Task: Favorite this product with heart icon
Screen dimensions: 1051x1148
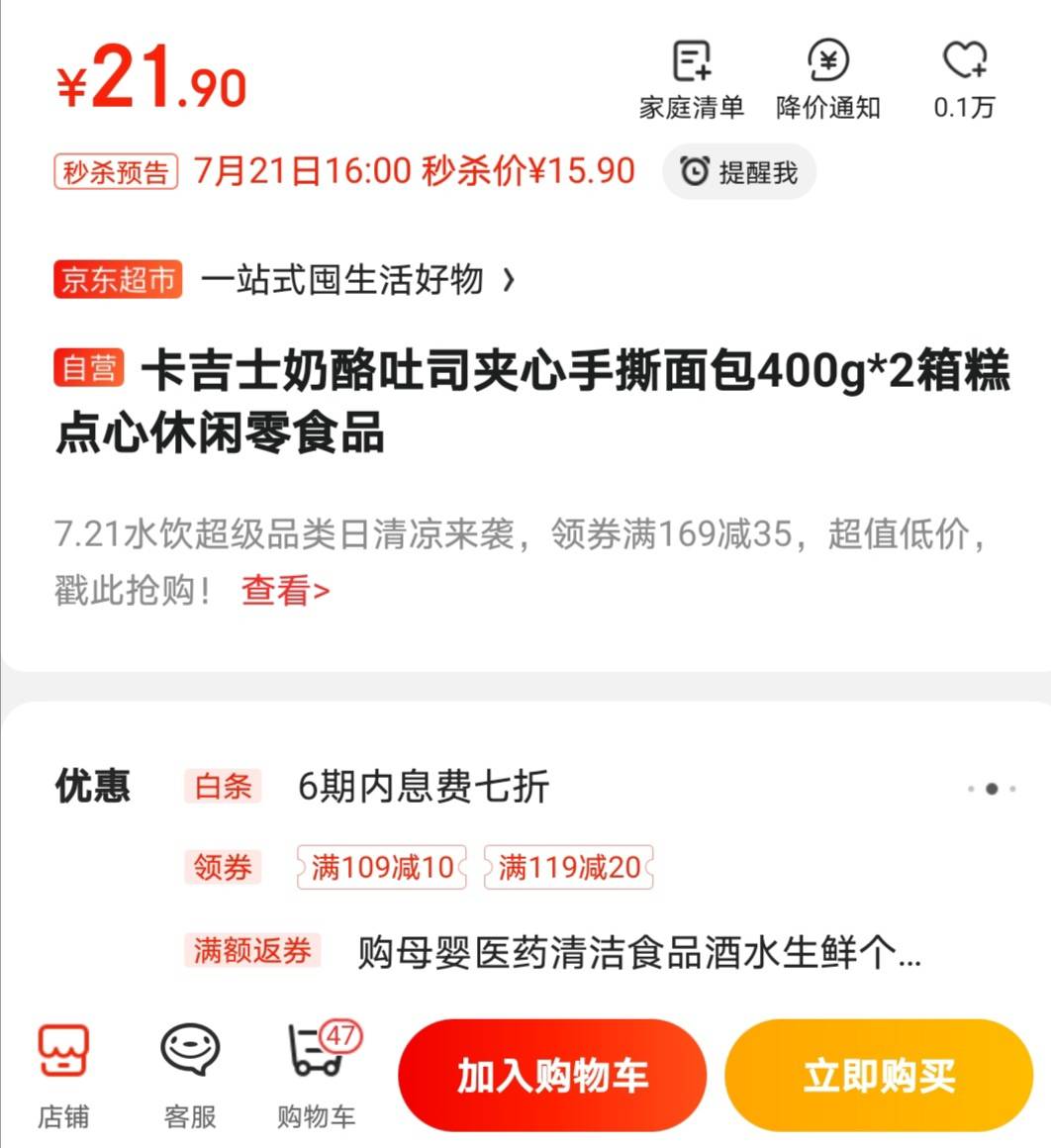Action: 964,79
